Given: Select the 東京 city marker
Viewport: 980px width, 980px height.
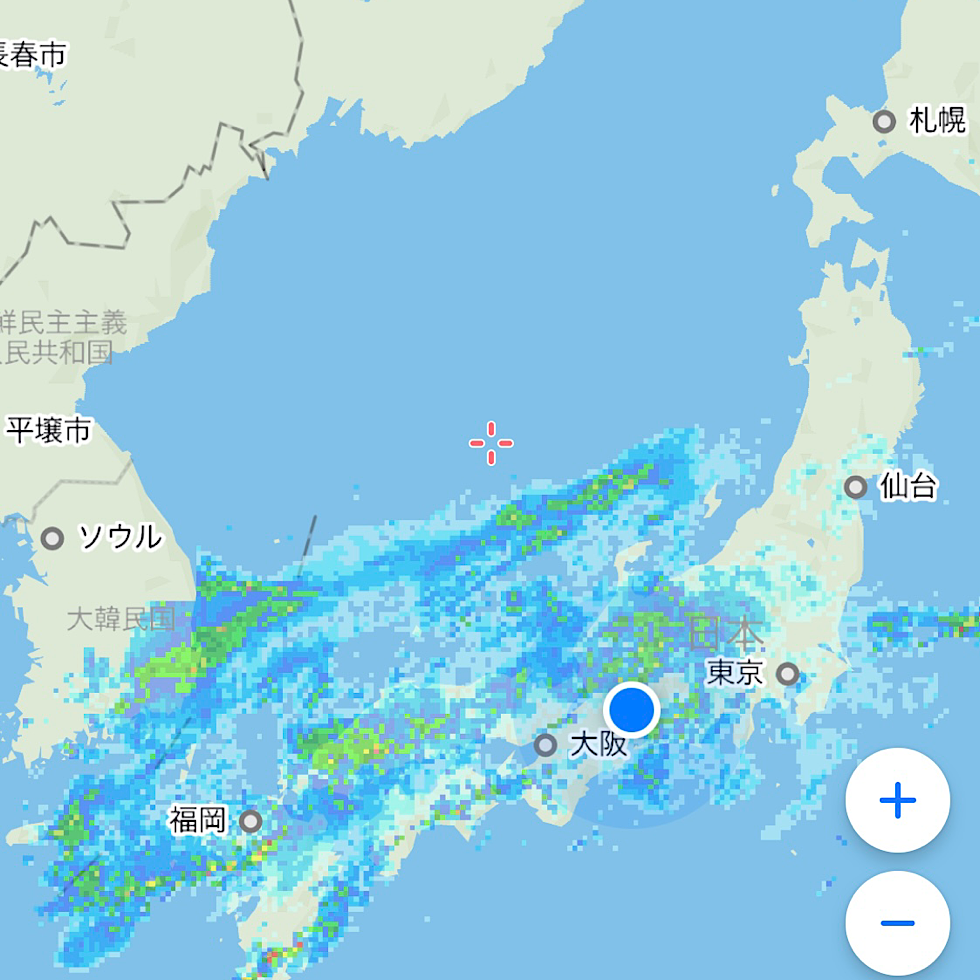Looking at the screenshot, I should (x=788, y=674).
